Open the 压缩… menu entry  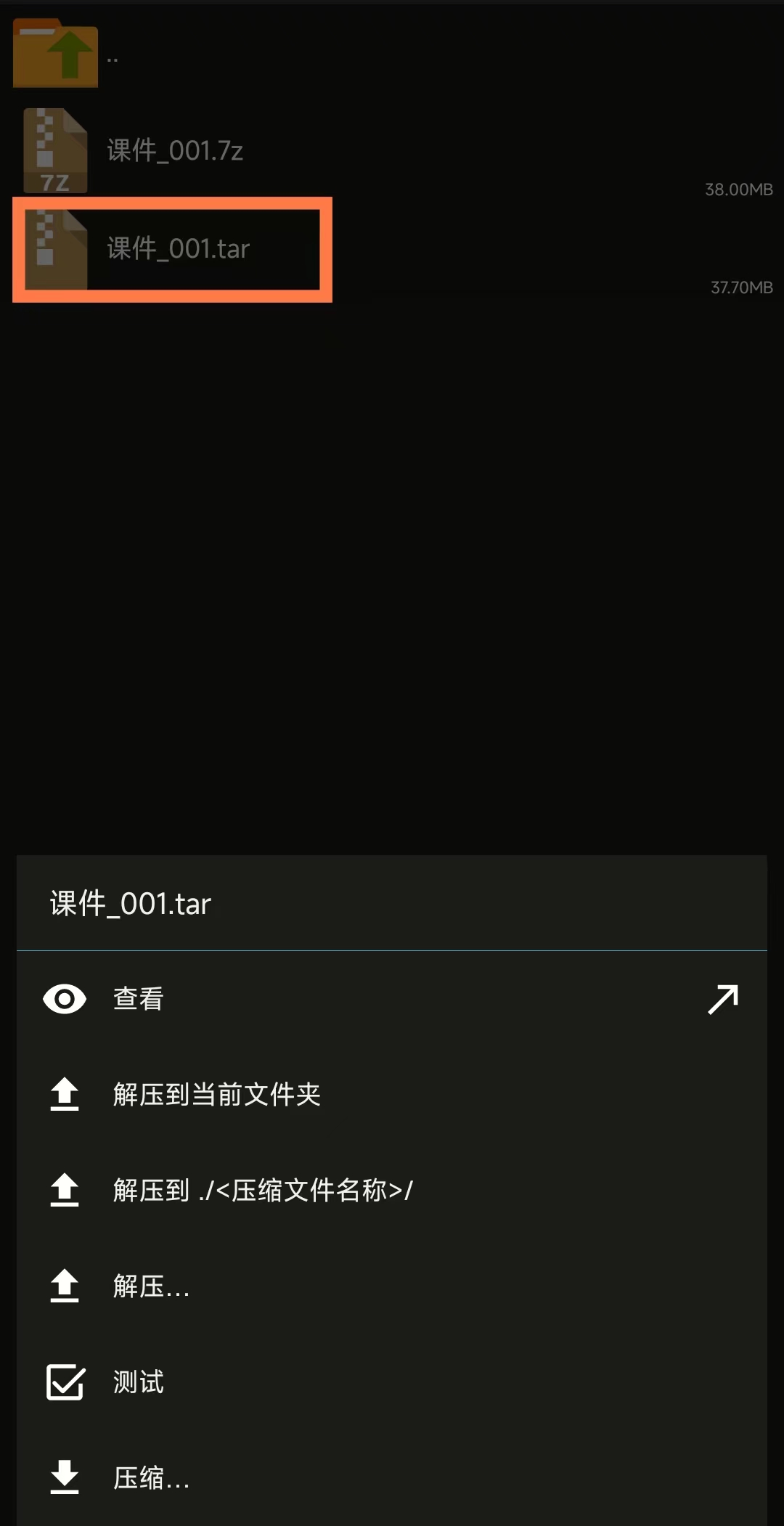click(150, 1479)
